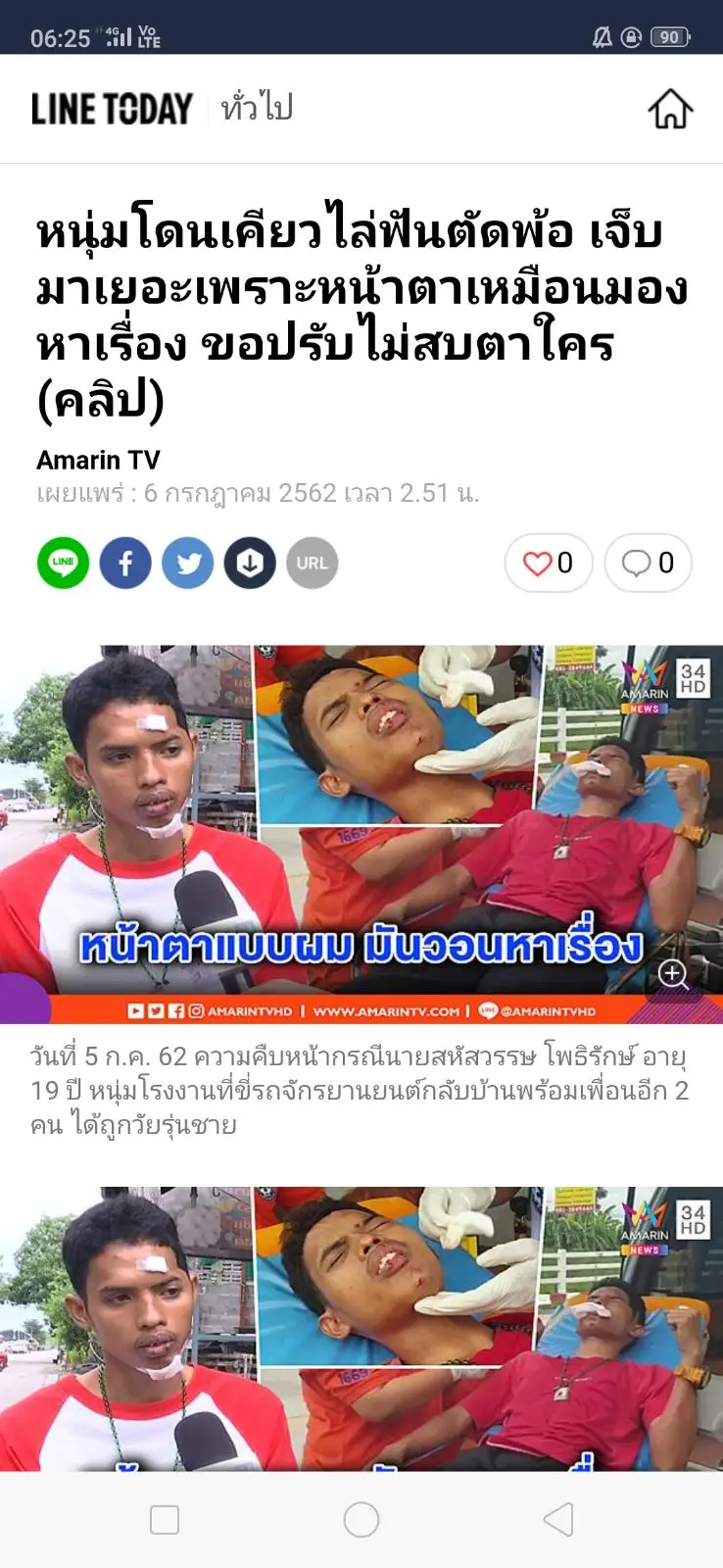
Task: Share article on Facebook
Action: tap(125, 563)
